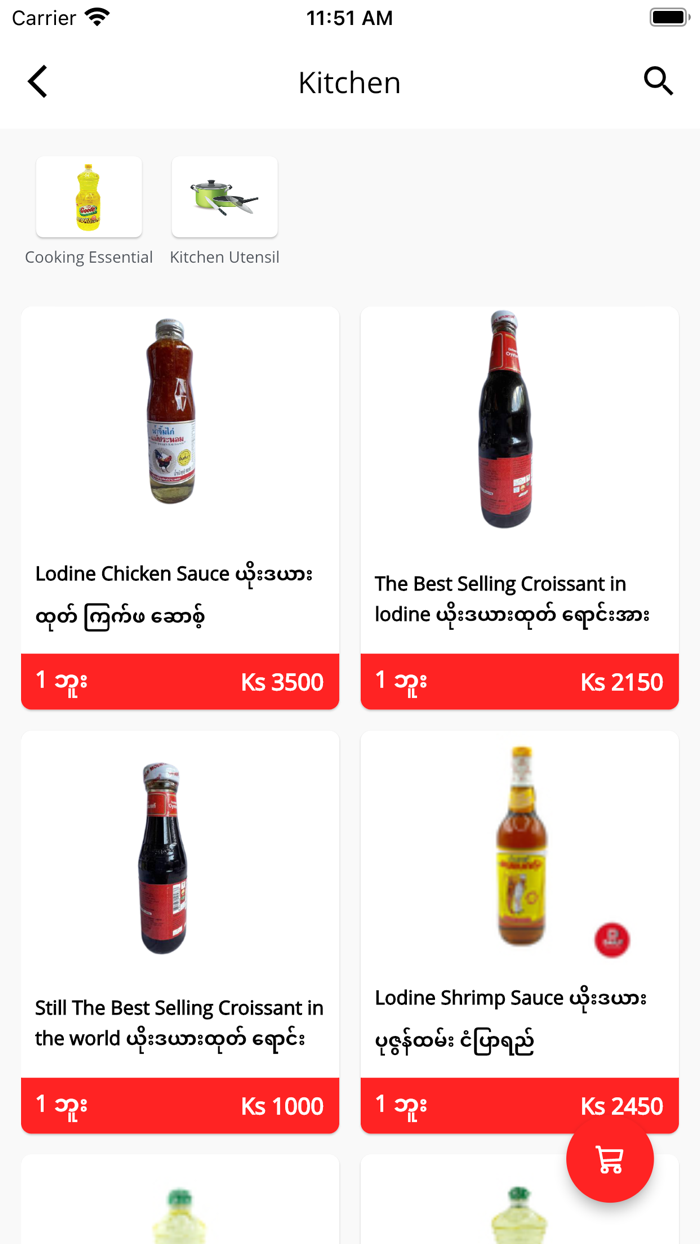Go back from Kitchen page

pos(38,82)
